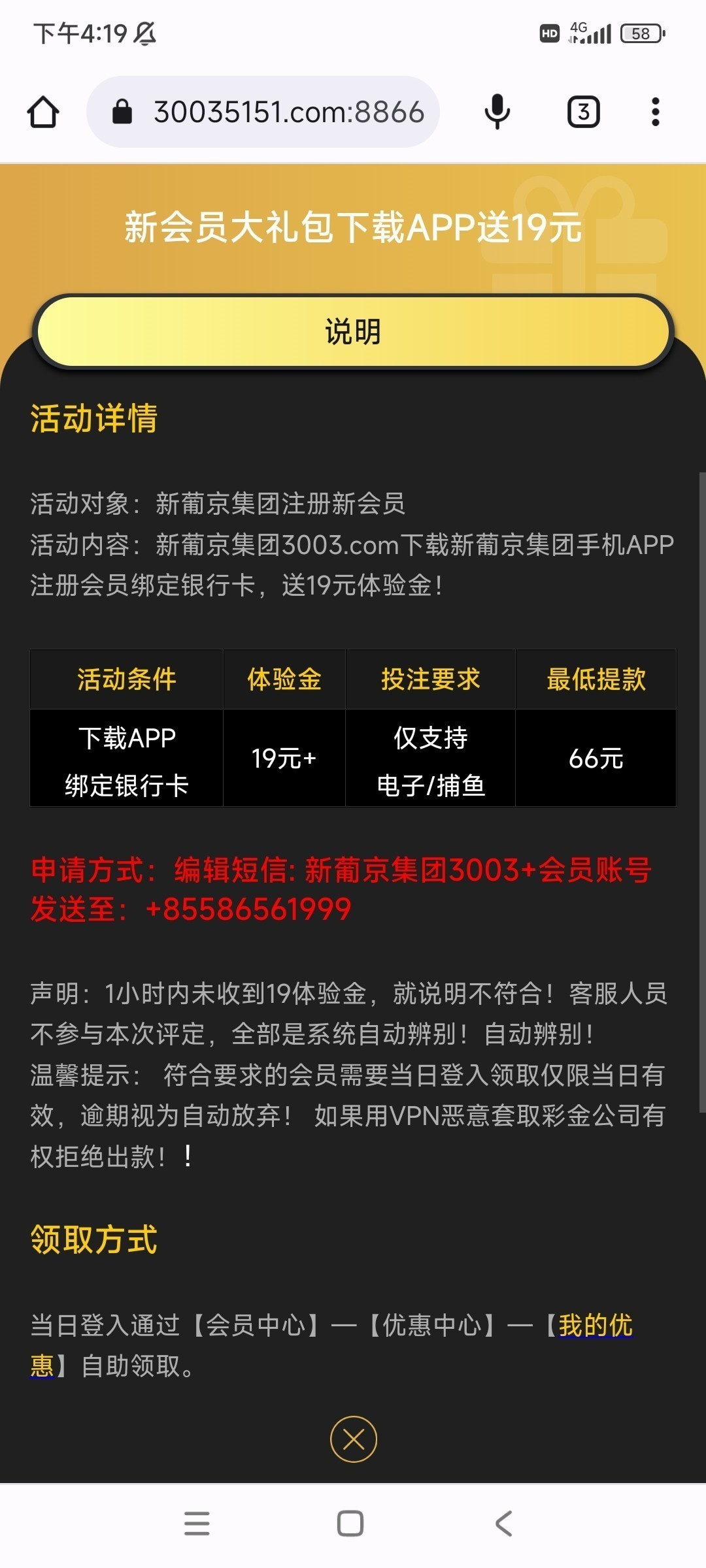Open the tab switcher showing 3 tabs
This screenshot has width=706, height=1568.
583,112
